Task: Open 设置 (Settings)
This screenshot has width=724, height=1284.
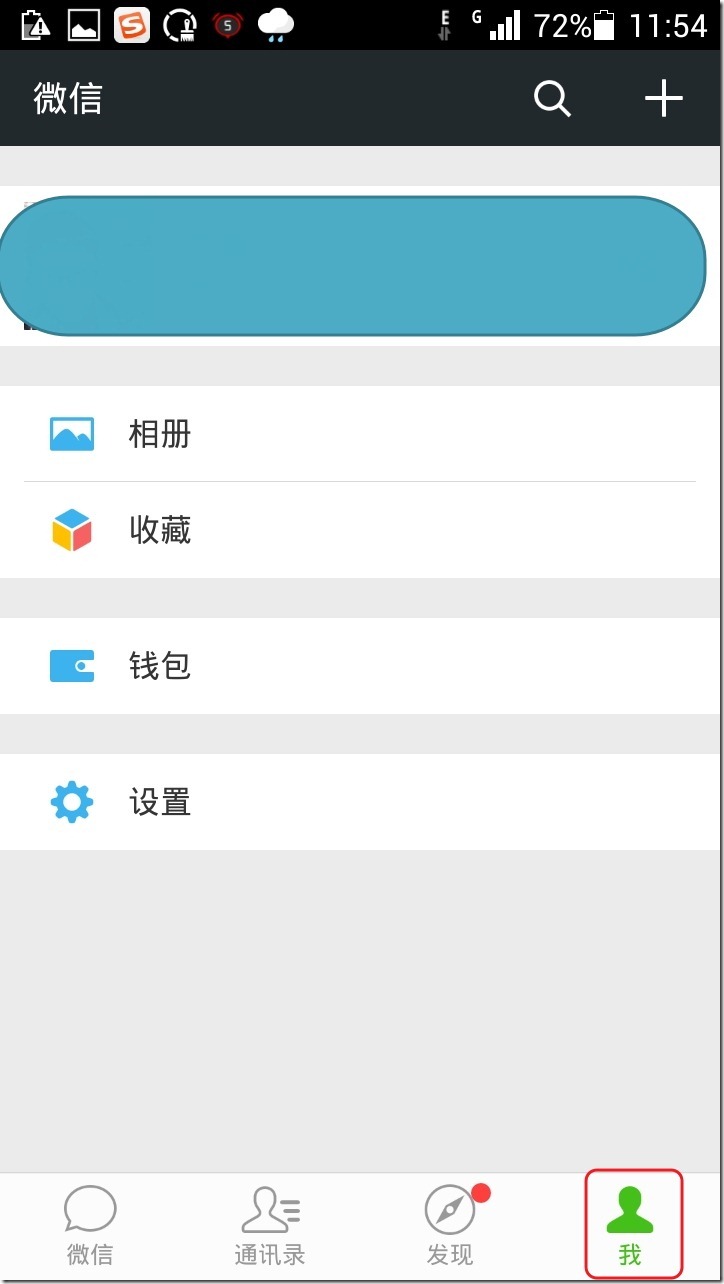Action: tap(360, 802)
